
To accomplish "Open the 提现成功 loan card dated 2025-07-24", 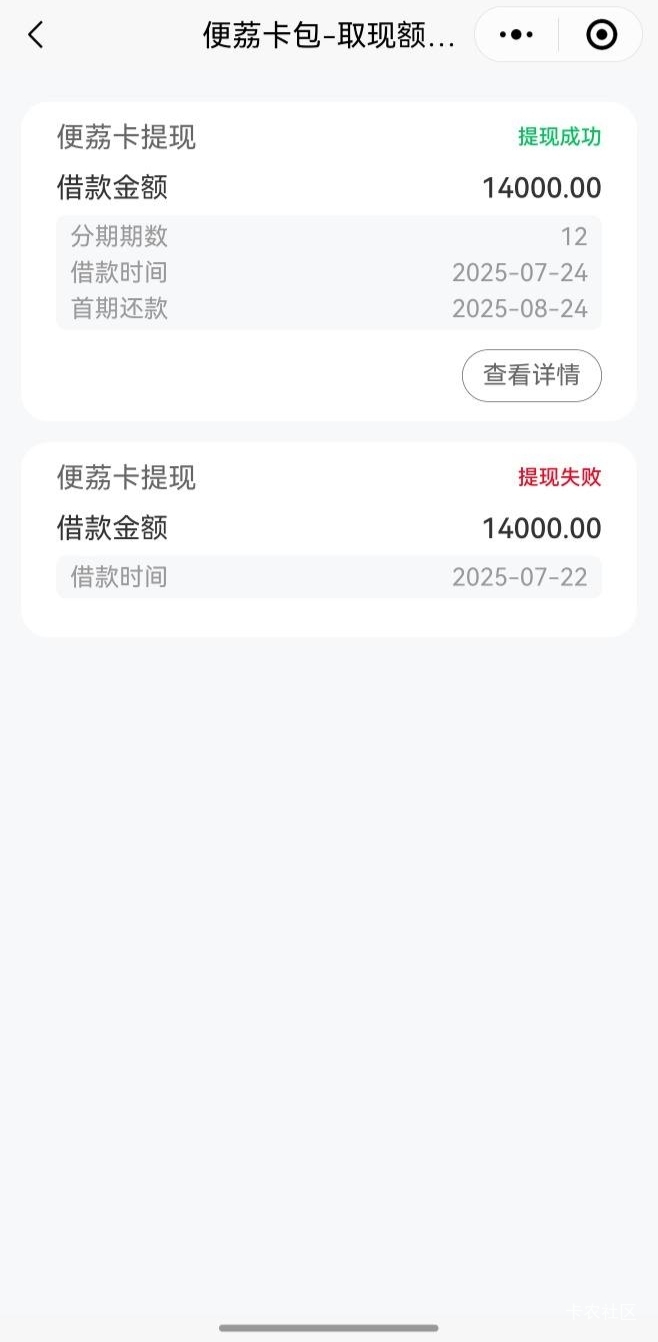I will pyautogui.click(x=329, y=261).
